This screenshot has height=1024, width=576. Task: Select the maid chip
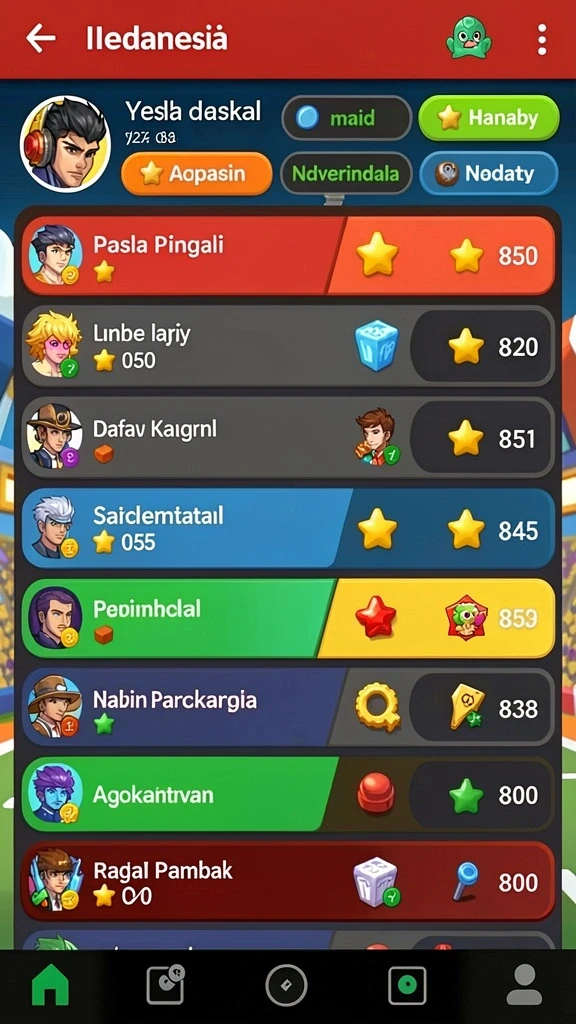346,118
